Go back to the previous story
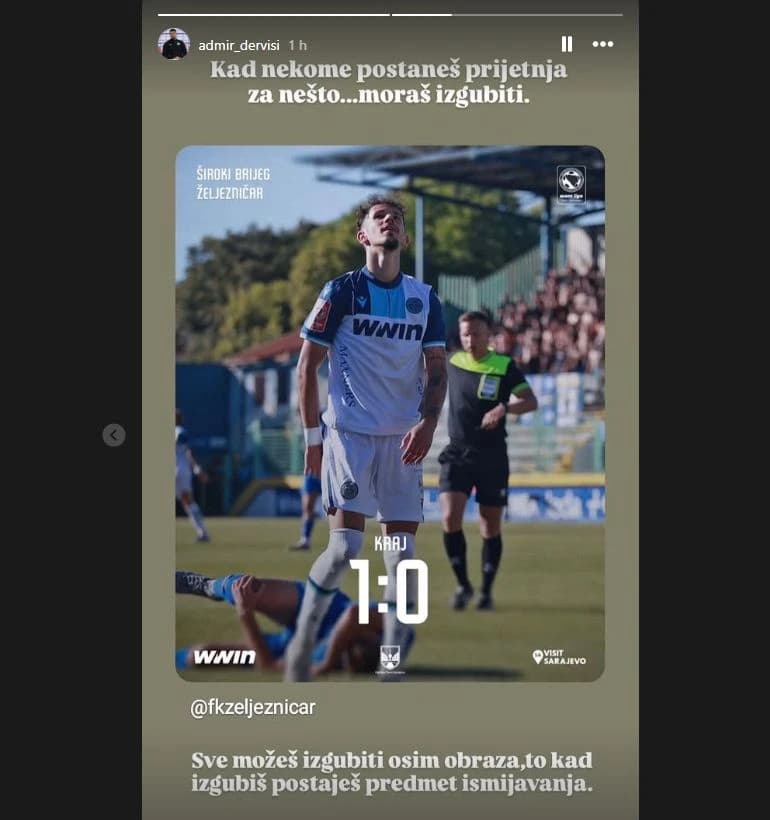This screenshot has width=770, height=820. [x=114, y=435]
